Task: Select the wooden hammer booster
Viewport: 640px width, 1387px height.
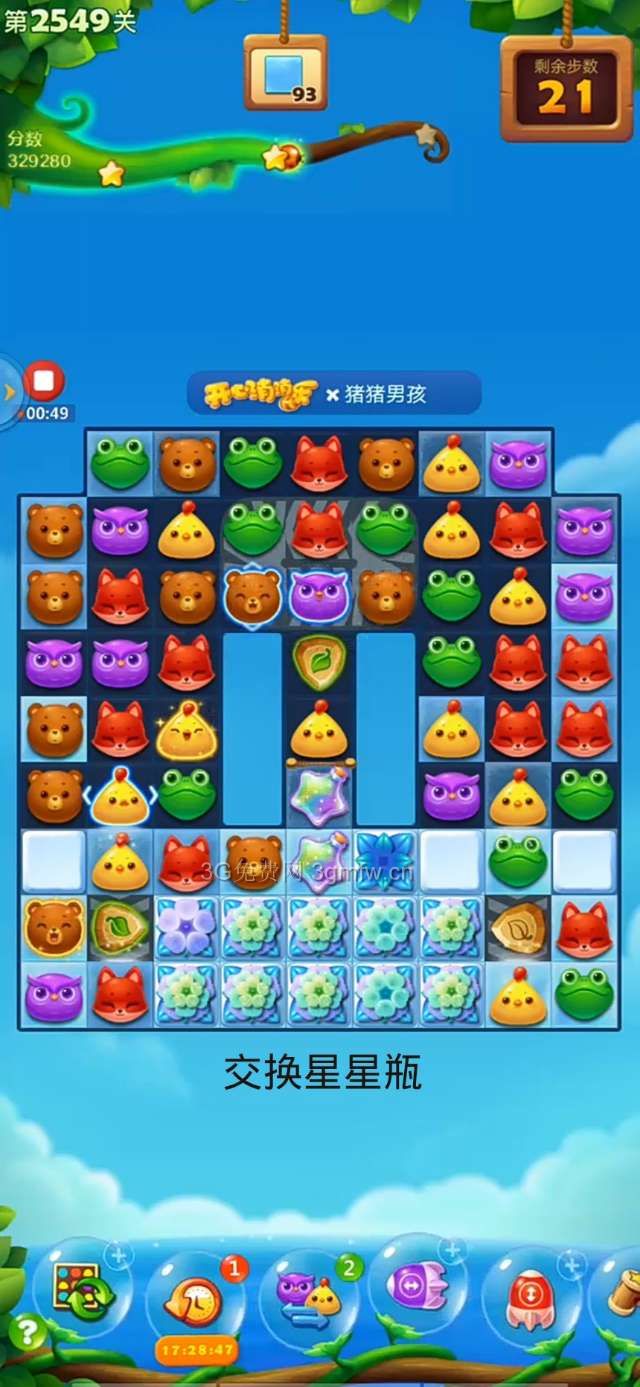Action: 622,1290
